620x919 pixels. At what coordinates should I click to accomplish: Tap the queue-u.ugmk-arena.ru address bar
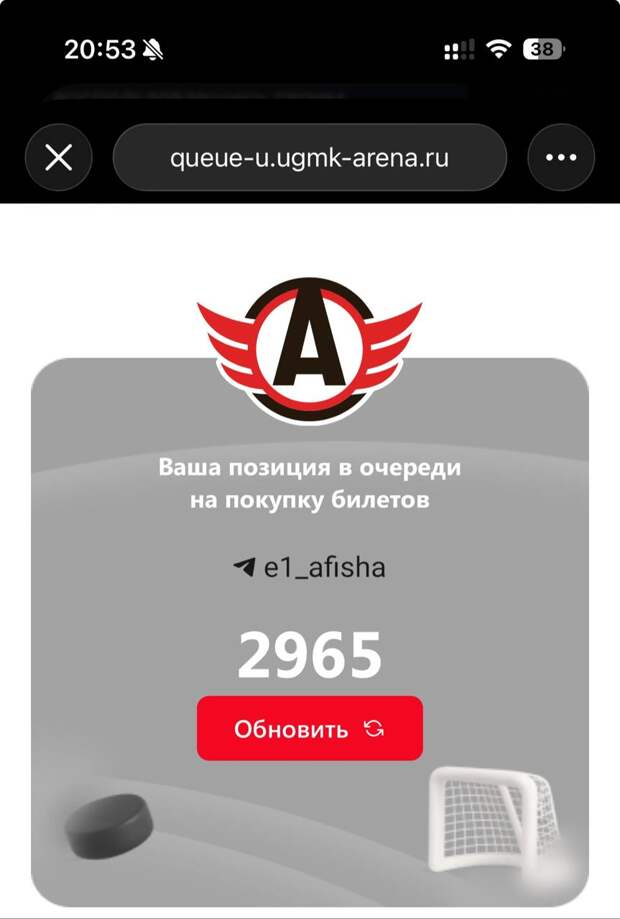tap(309, 158)
